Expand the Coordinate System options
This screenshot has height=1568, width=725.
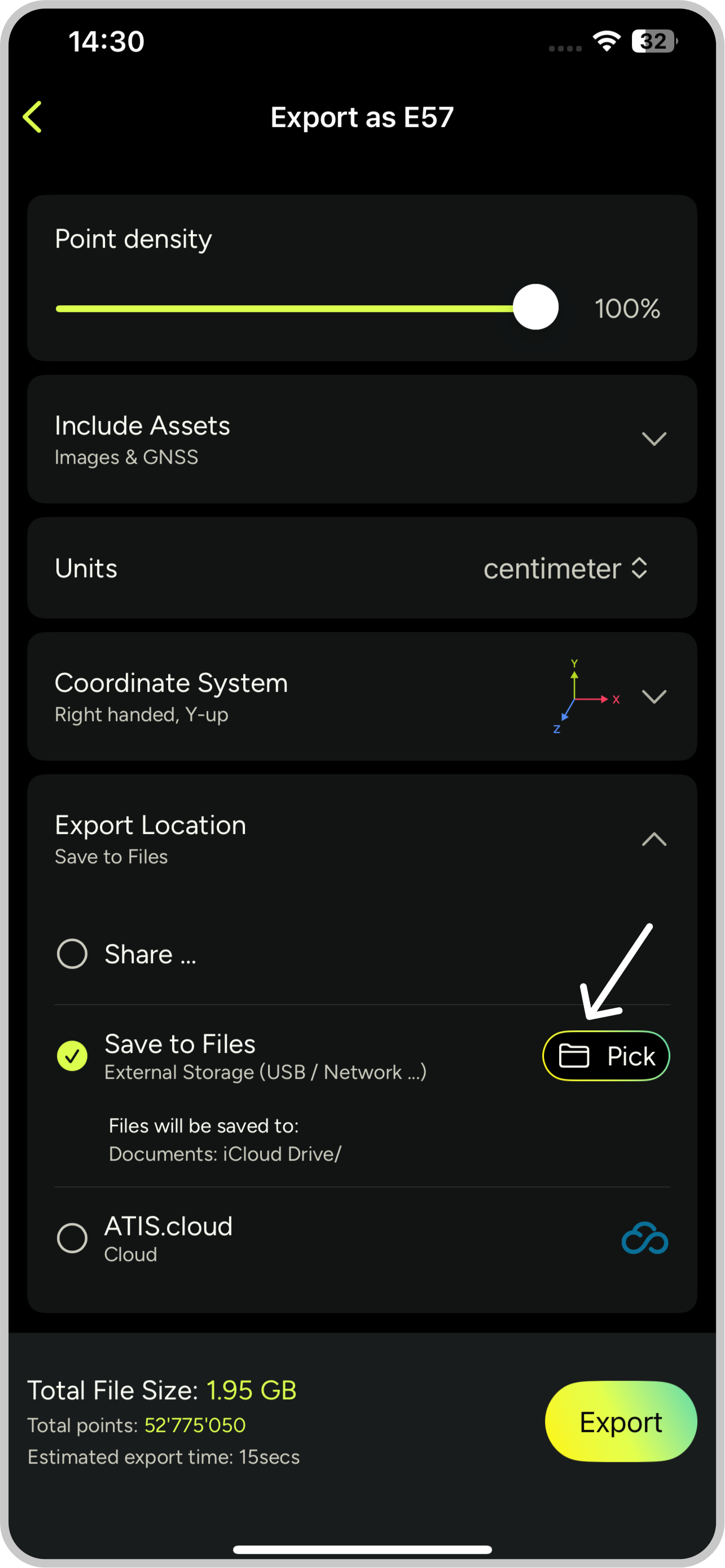pyautogui.click(x=654, y=696)
